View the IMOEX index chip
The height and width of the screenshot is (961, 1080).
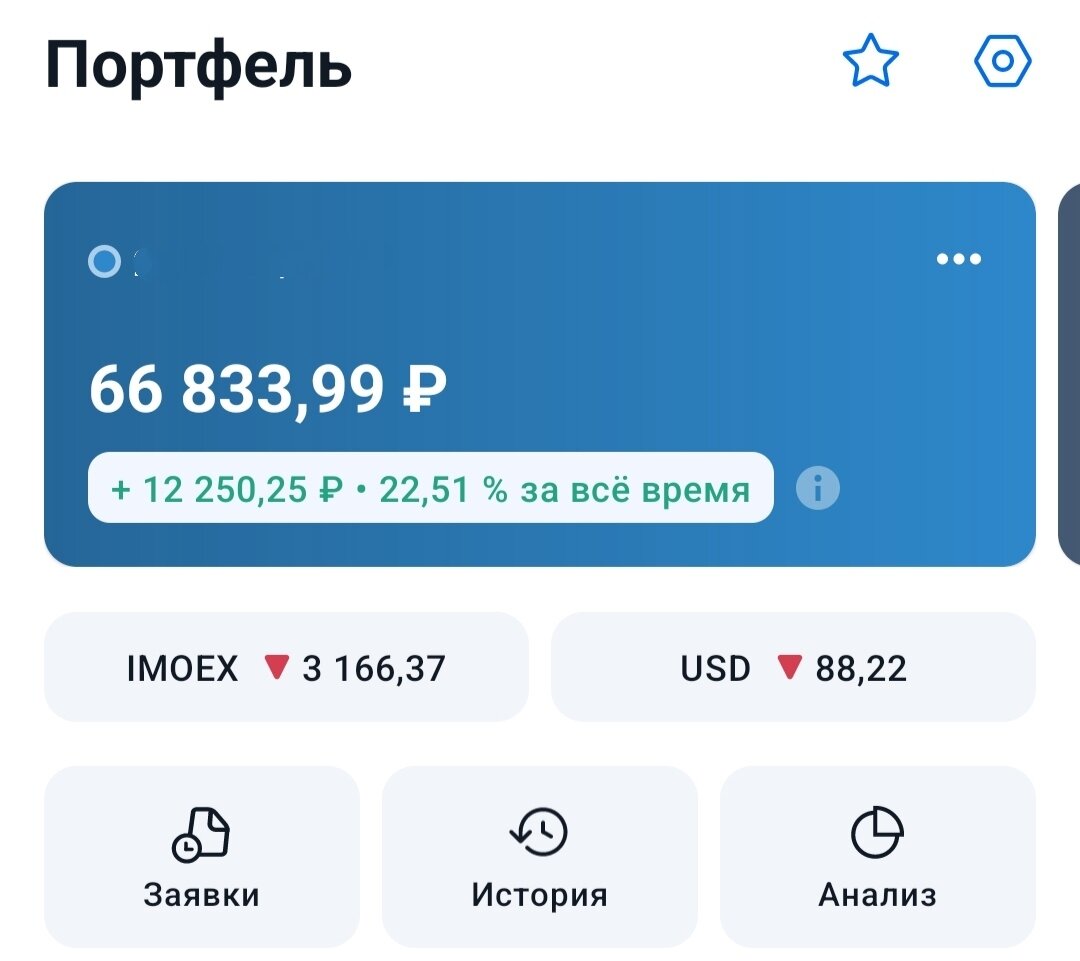(286, 668)
